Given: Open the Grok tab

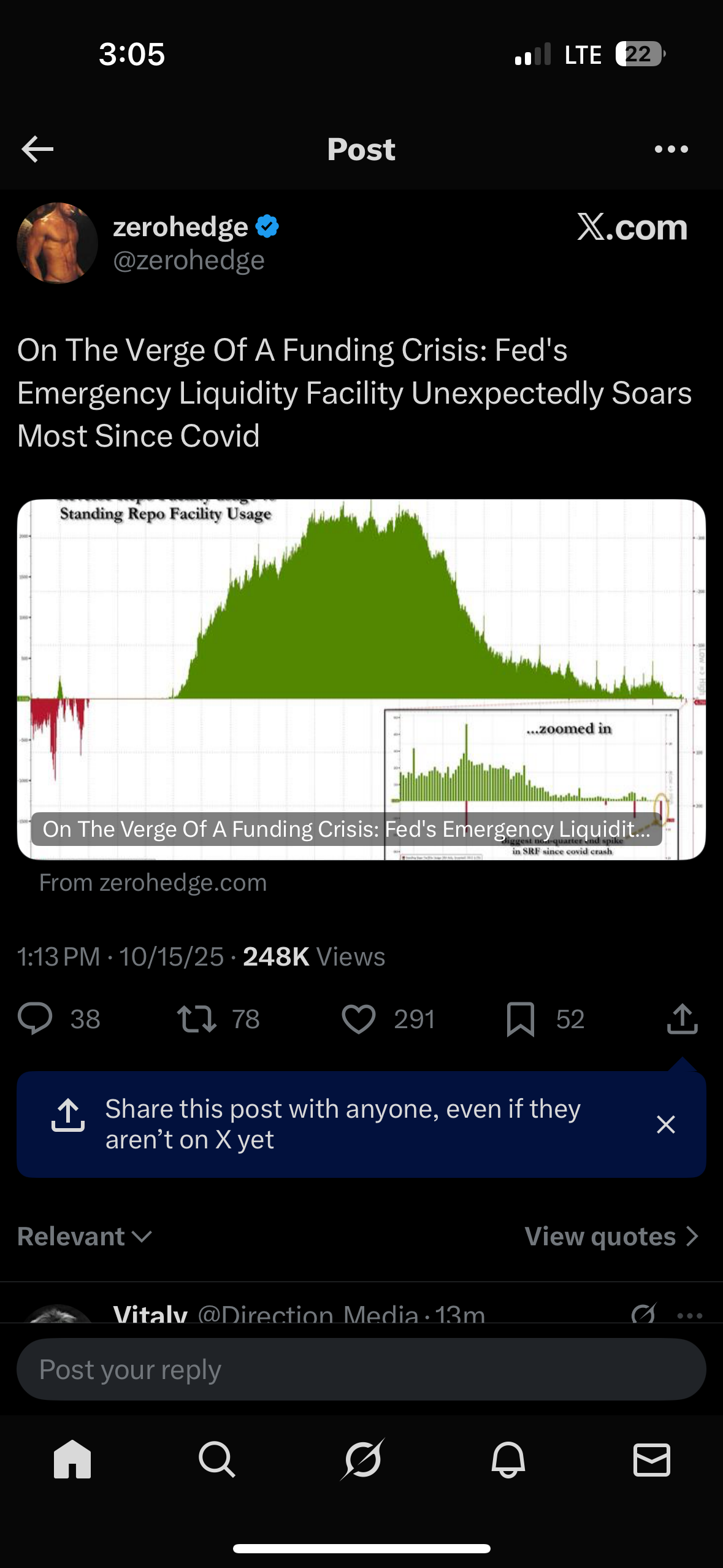Looking at the screenshot, I should click(x=362, y=1459).
